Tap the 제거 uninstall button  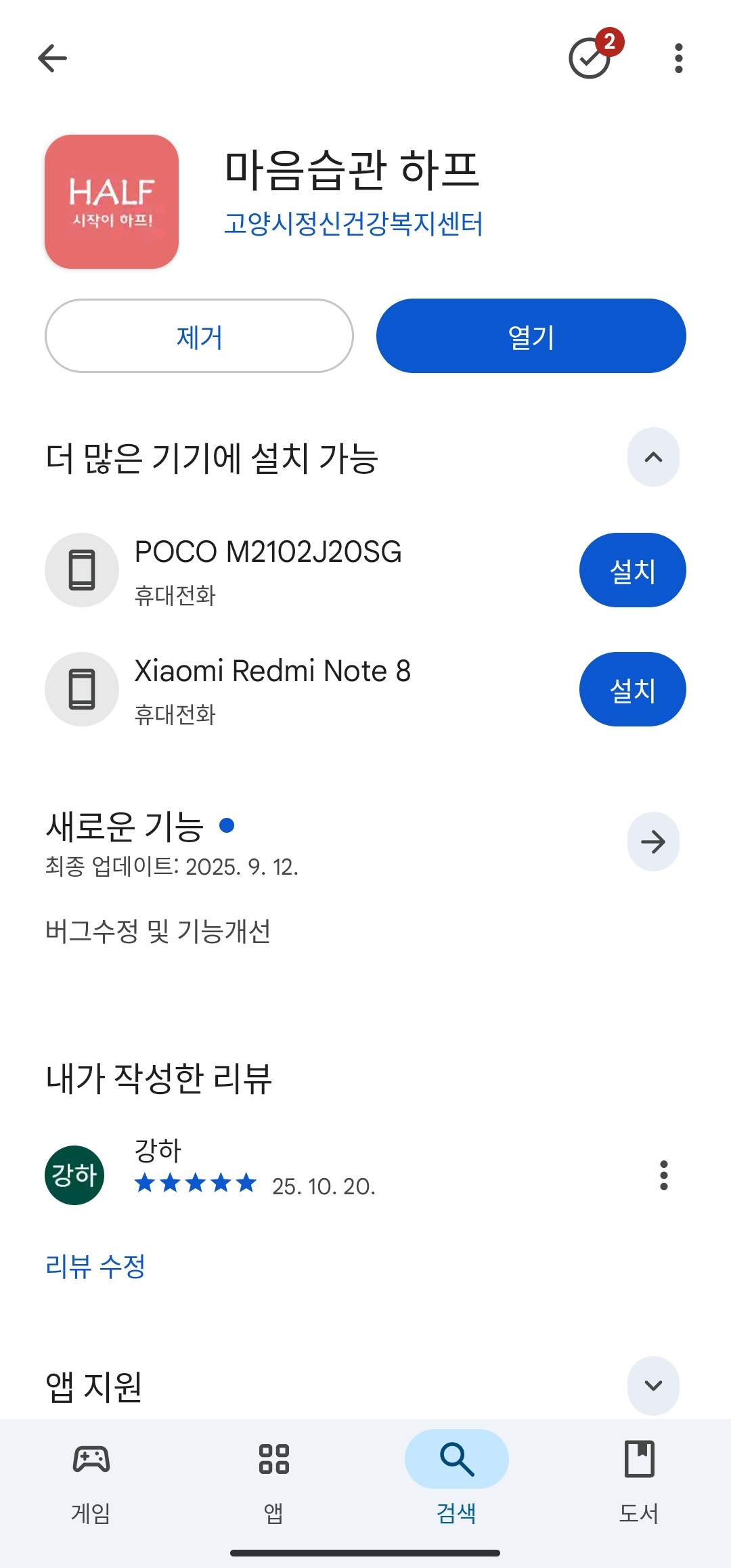[x=199, y=336]
